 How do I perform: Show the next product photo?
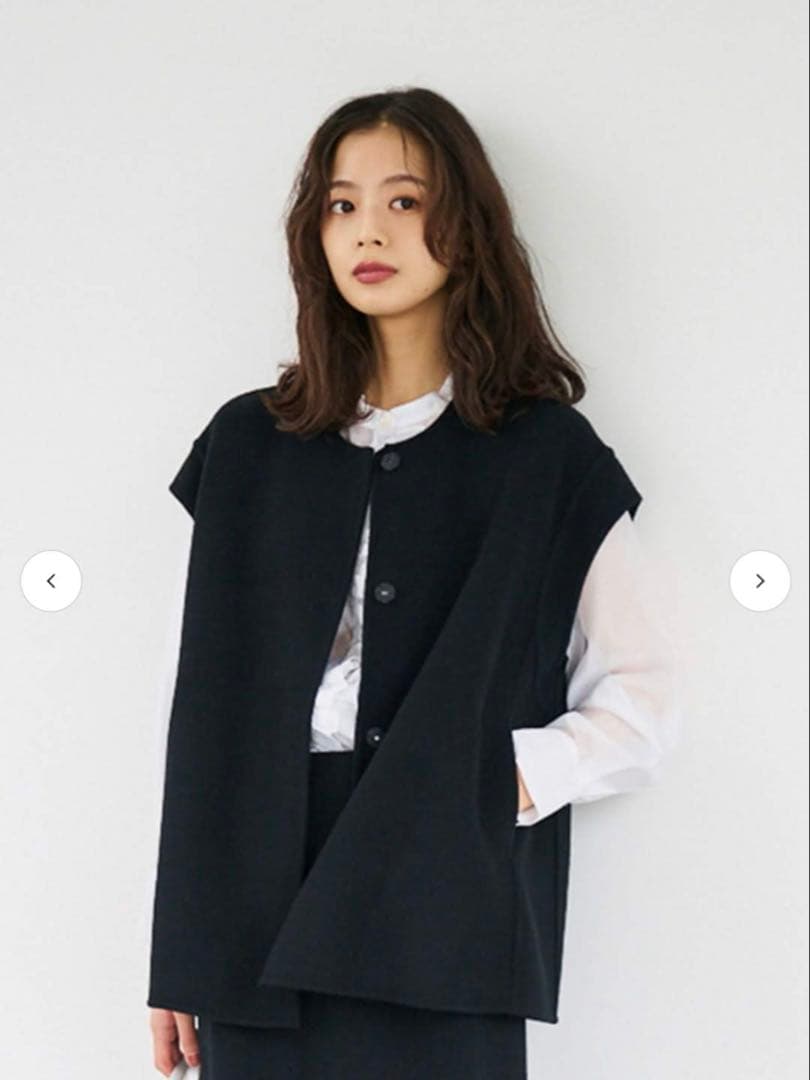759,581
